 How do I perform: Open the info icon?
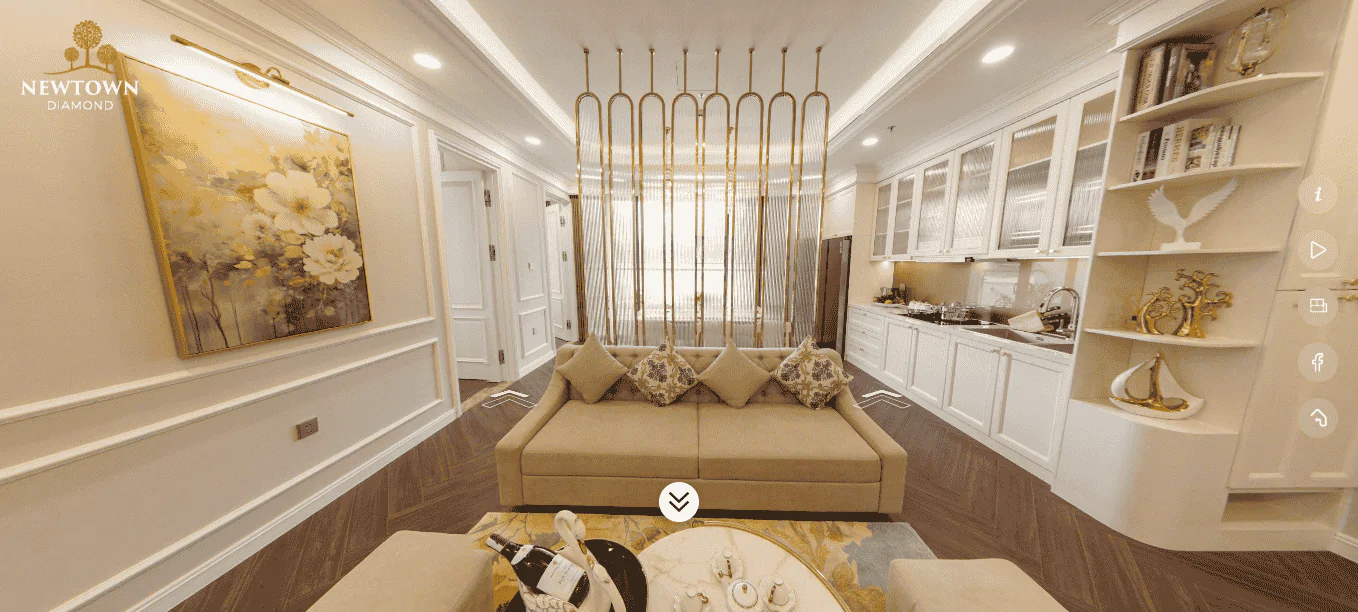click(x=1318, y=194)
